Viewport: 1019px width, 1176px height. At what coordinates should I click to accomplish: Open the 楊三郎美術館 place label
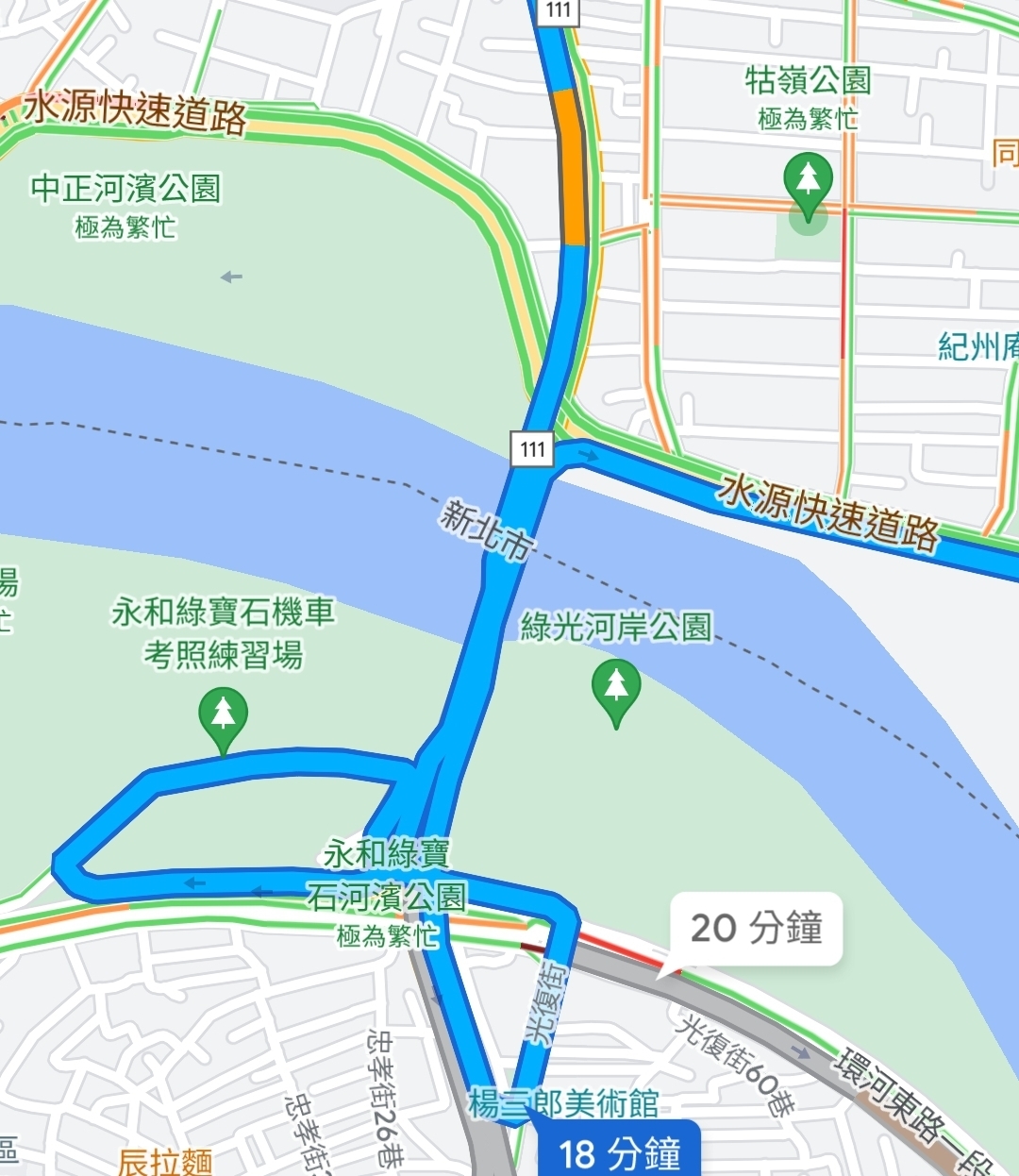(x=564, y=1103)
